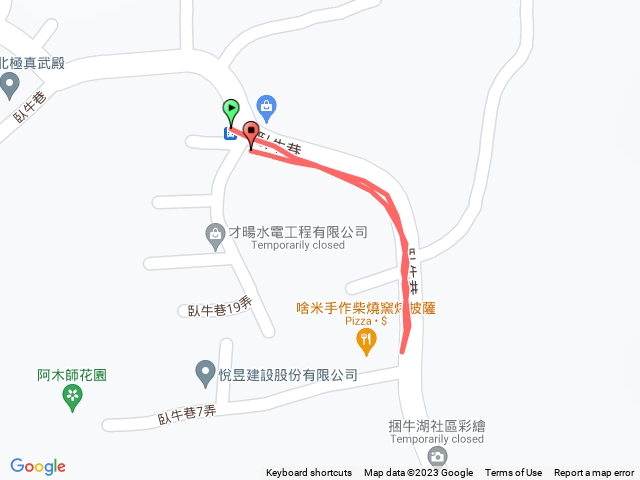Open Terms of Use link
Screen dimensions: 640x480
pos(513,473)
